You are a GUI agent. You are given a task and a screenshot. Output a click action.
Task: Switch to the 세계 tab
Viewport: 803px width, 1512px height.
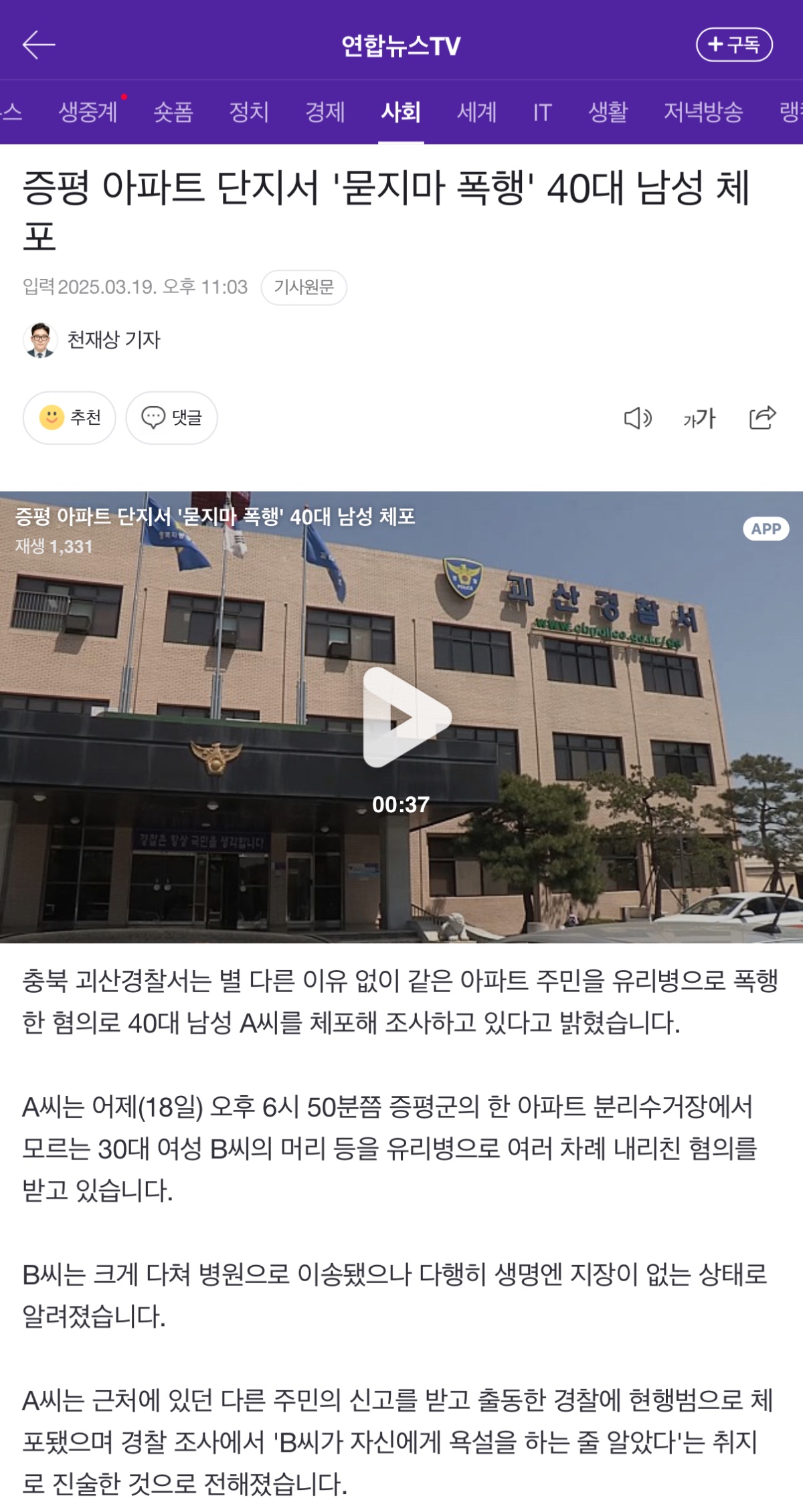(x=476, y=112)
